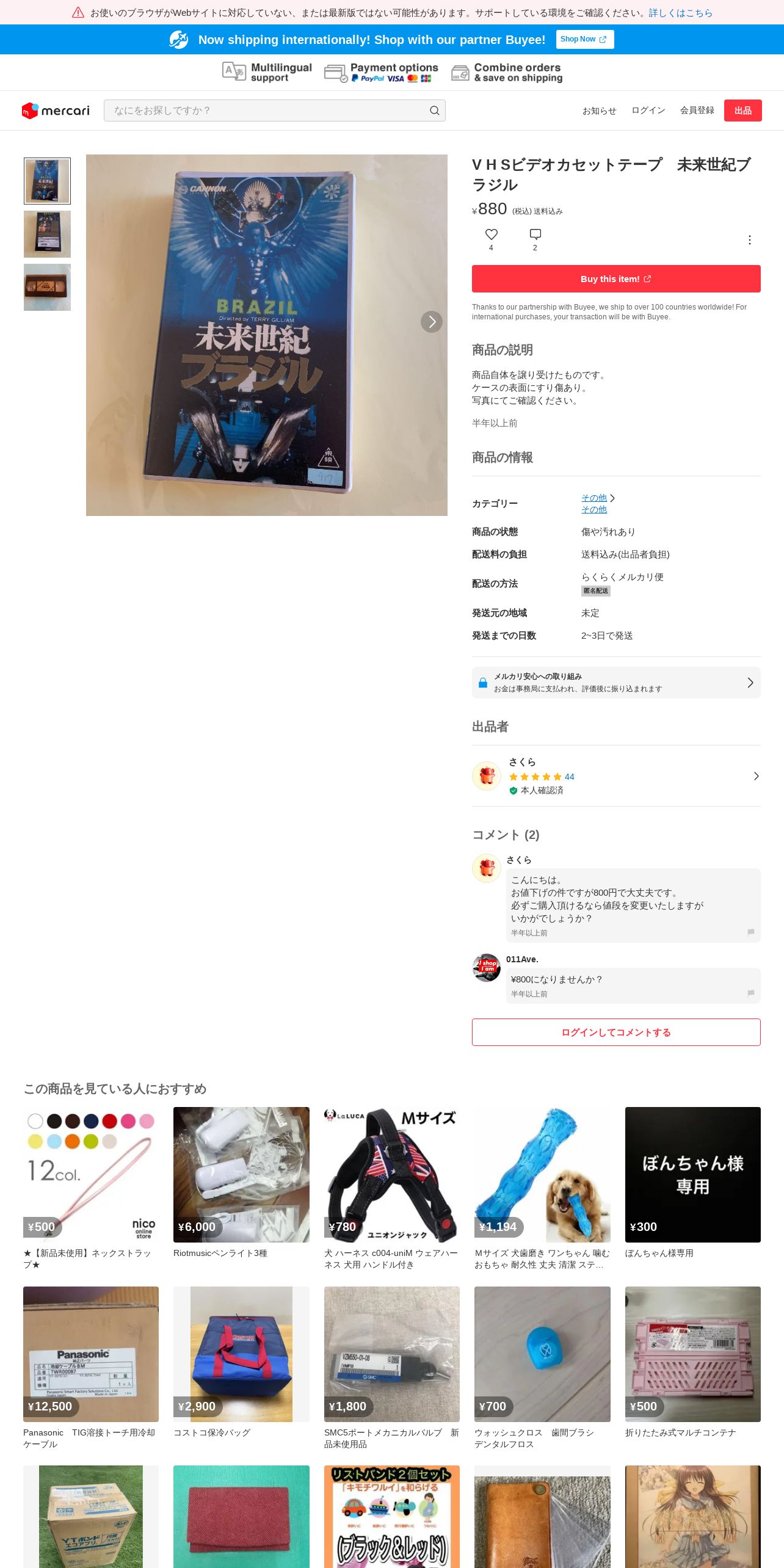Screen dimensions: 784x1568
Task: View the コストコ保冷バッグ listing
Action: click(241, 1354)
